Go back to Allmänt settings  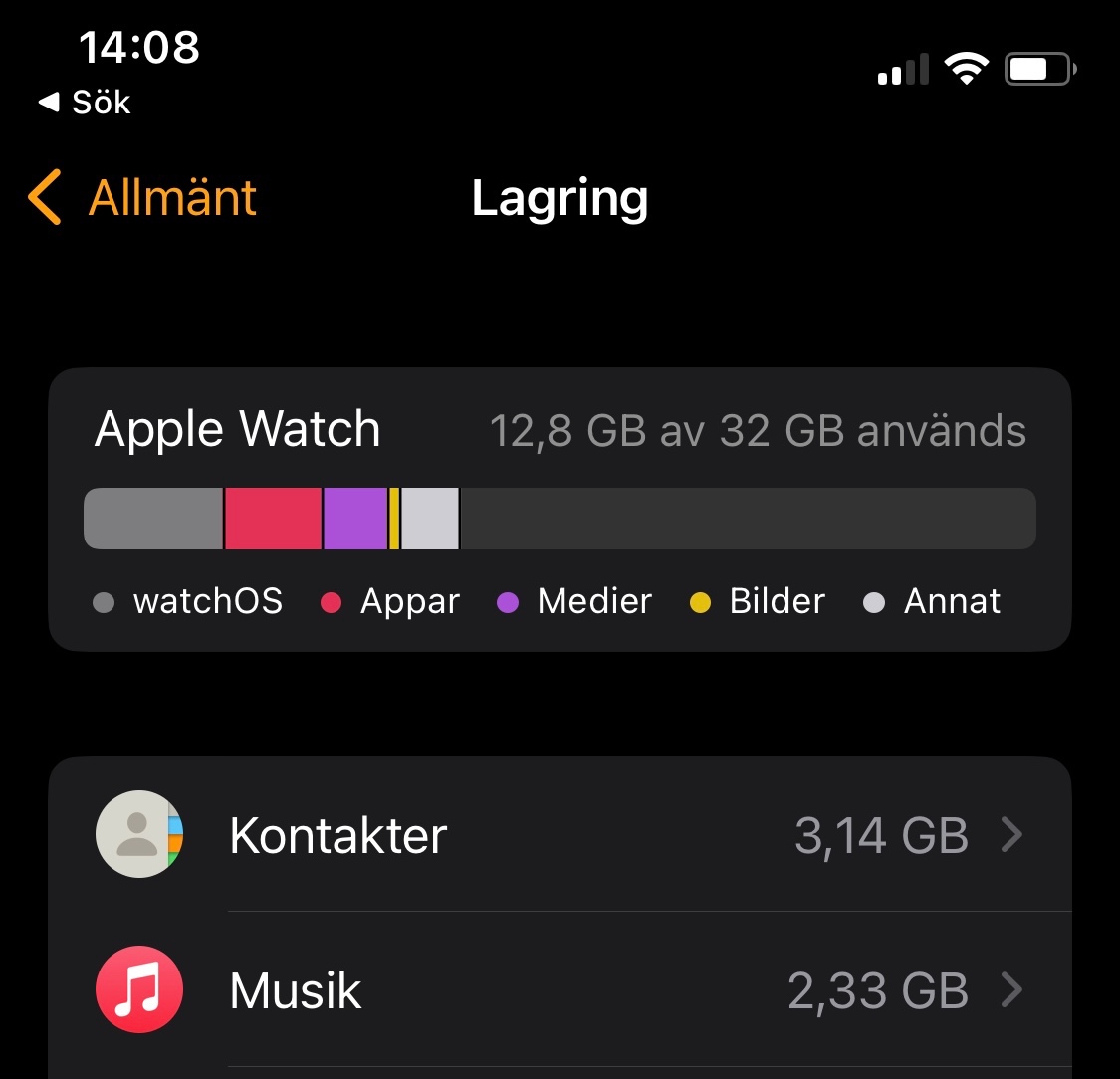[143, 197]
